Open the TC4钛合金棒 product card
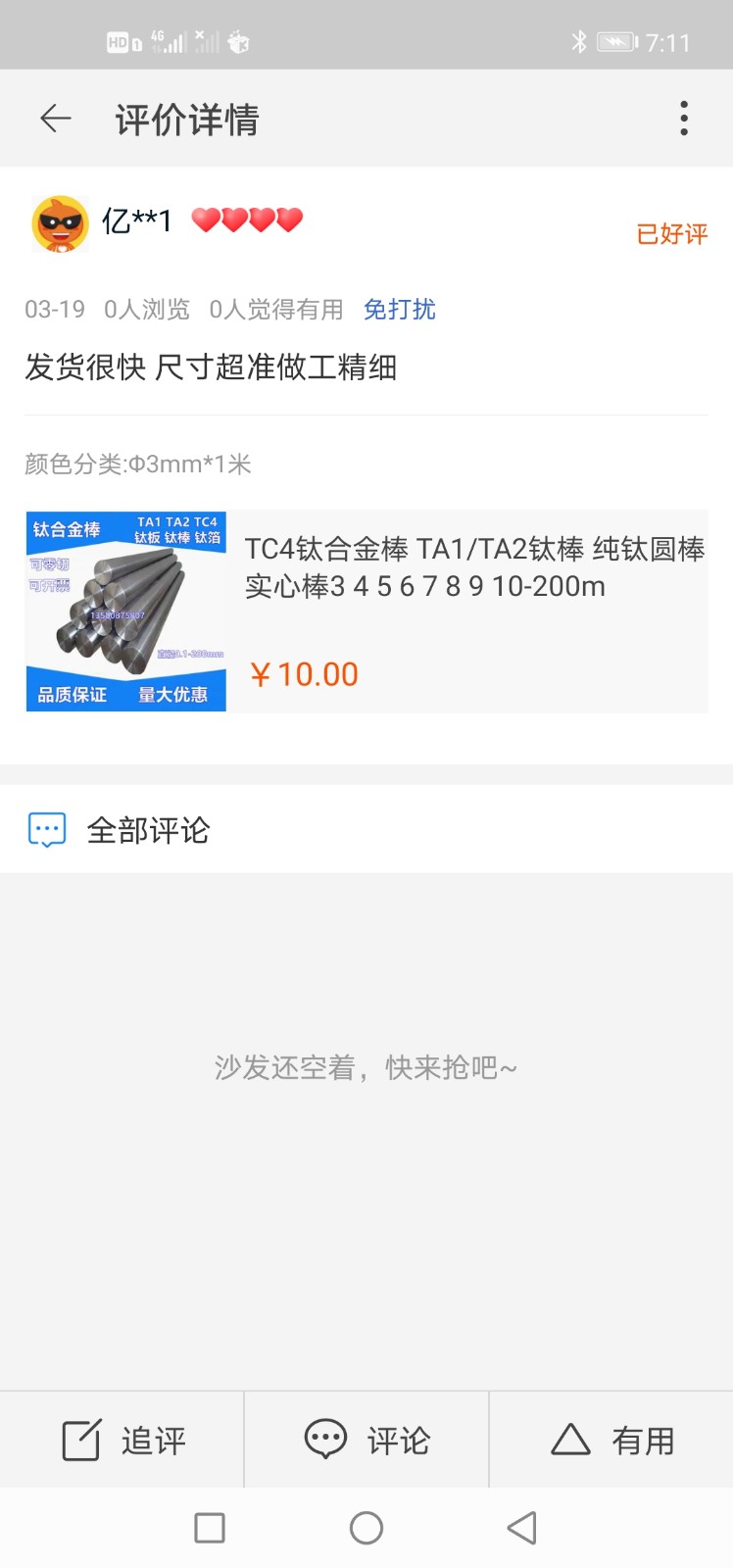 click(366, 612)
